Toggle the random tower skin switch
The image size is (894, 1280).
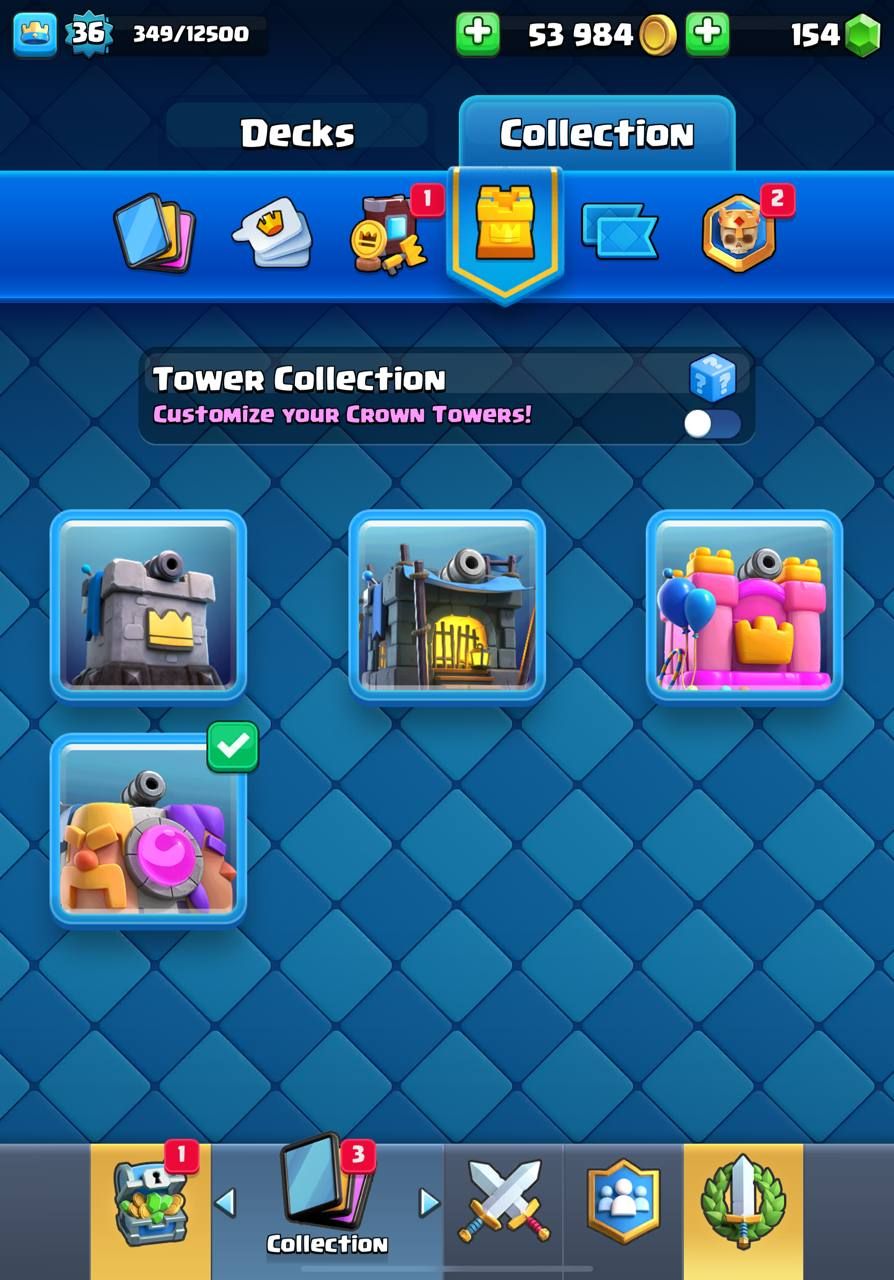coord(713,424)
